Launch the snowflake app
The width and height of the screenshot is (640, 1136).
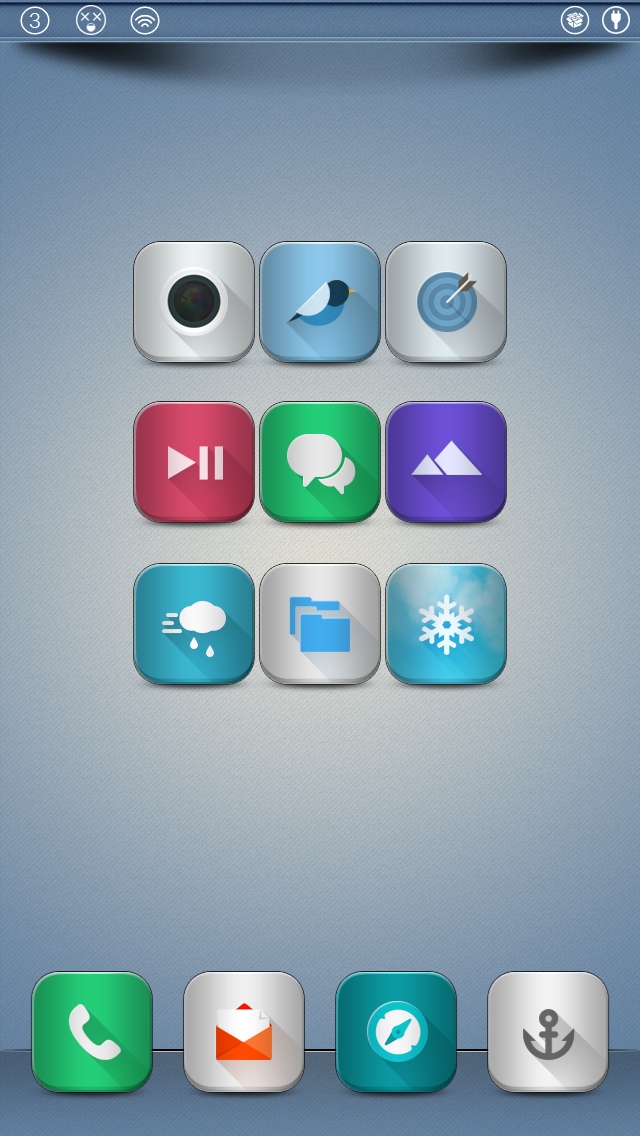tap(446, 624)
